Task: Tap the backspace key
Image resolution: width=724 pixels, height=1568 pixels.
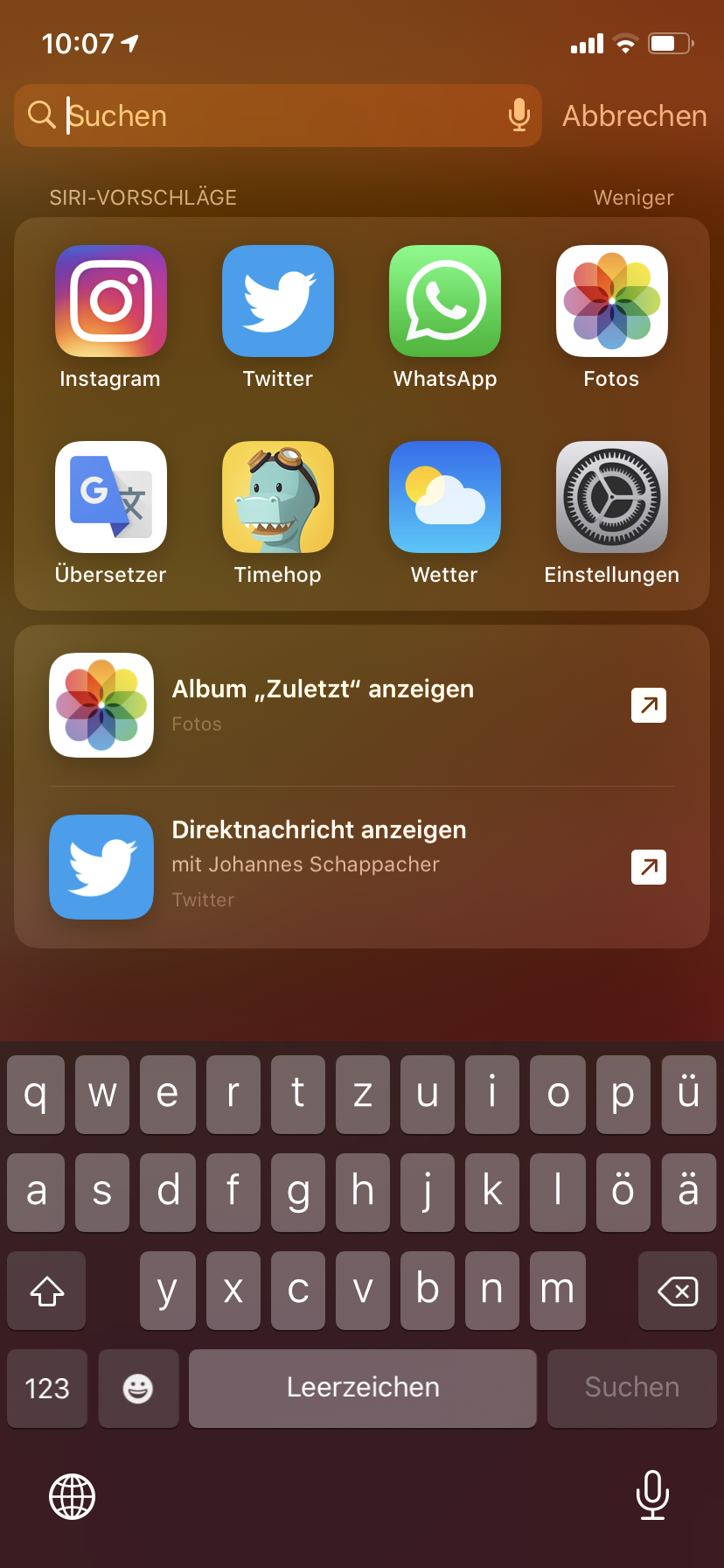Action: click(678, 1291)
